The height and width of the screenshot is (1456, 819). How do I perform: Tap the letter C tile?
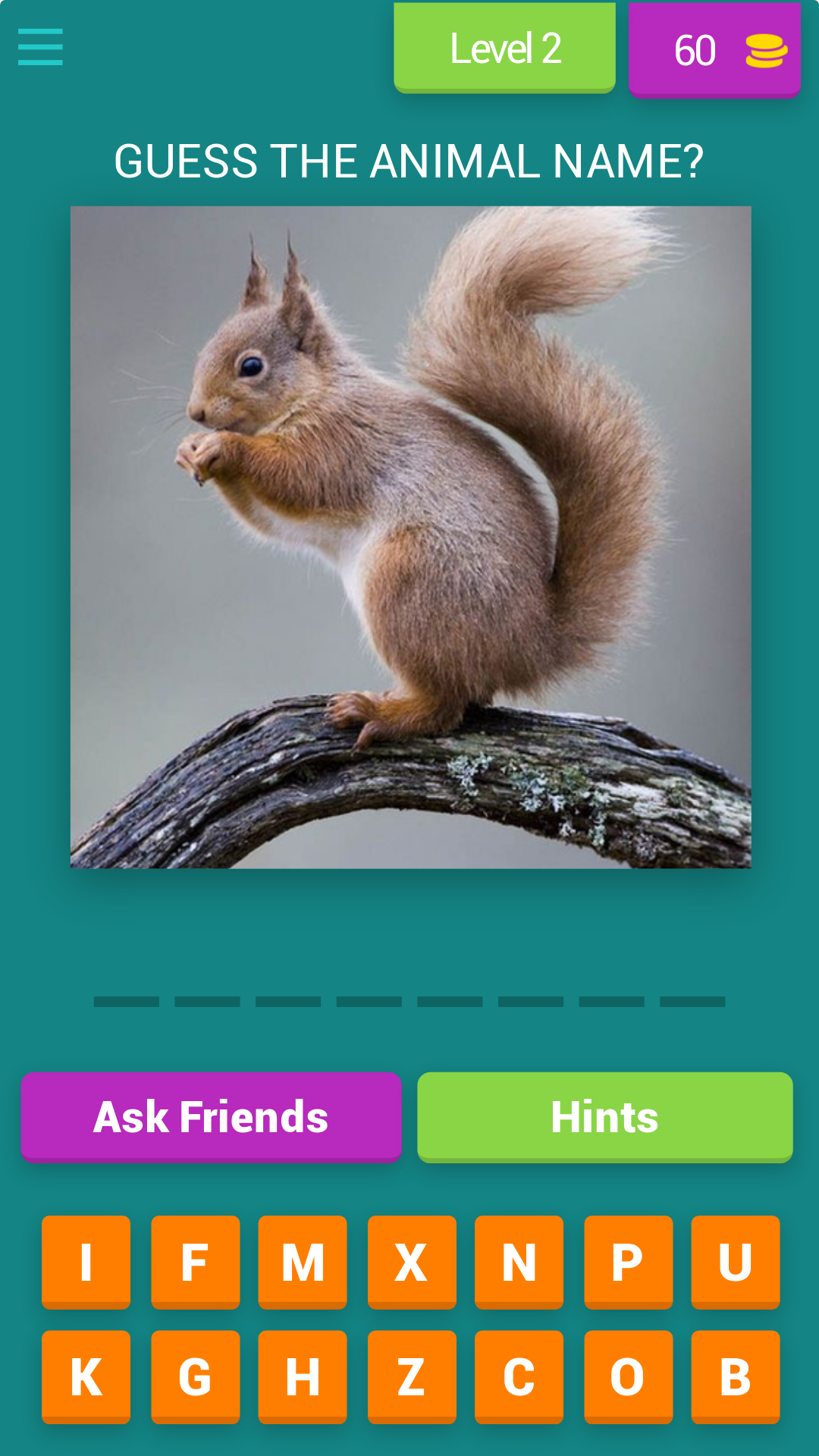pos(519,1378)
